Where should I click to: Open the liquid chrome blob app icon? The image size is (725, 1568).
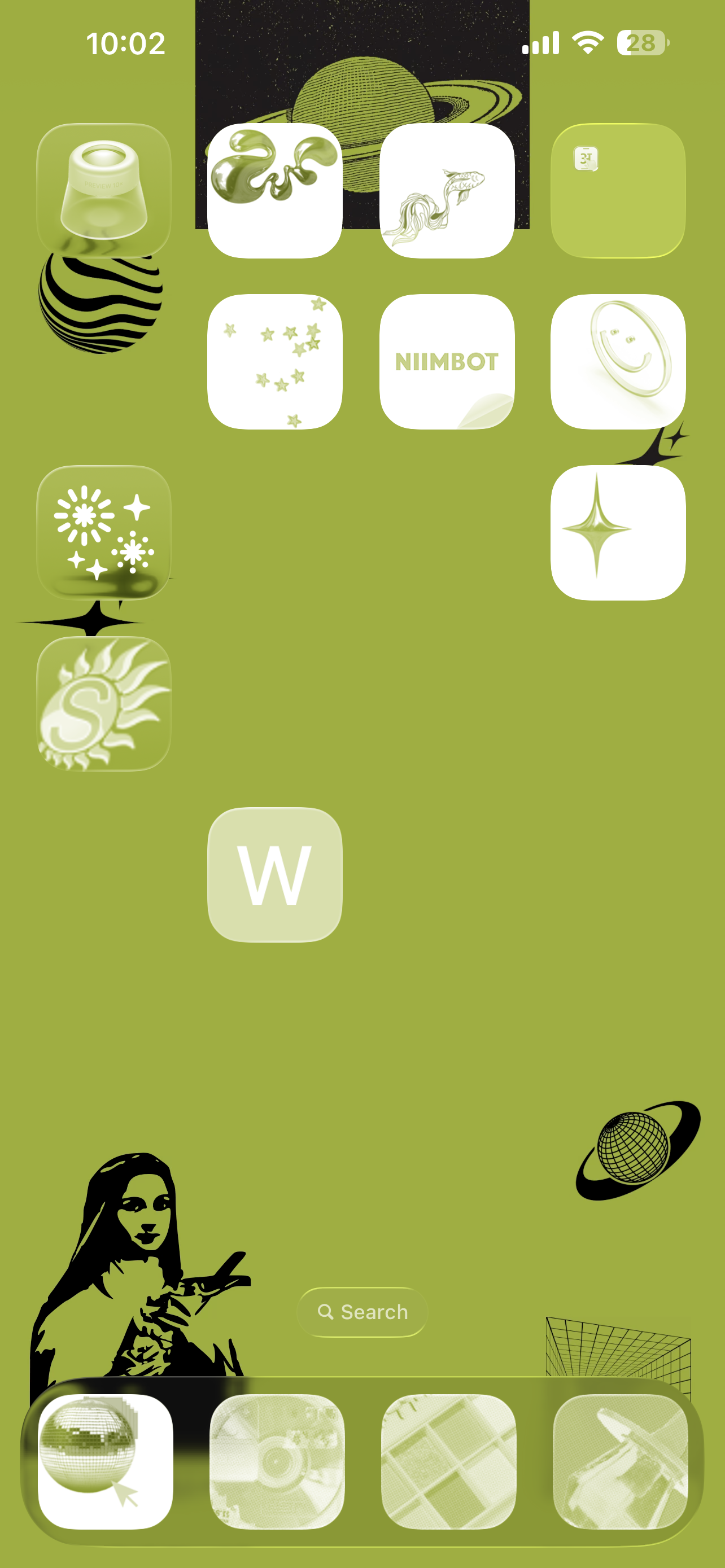coord(274,191)
